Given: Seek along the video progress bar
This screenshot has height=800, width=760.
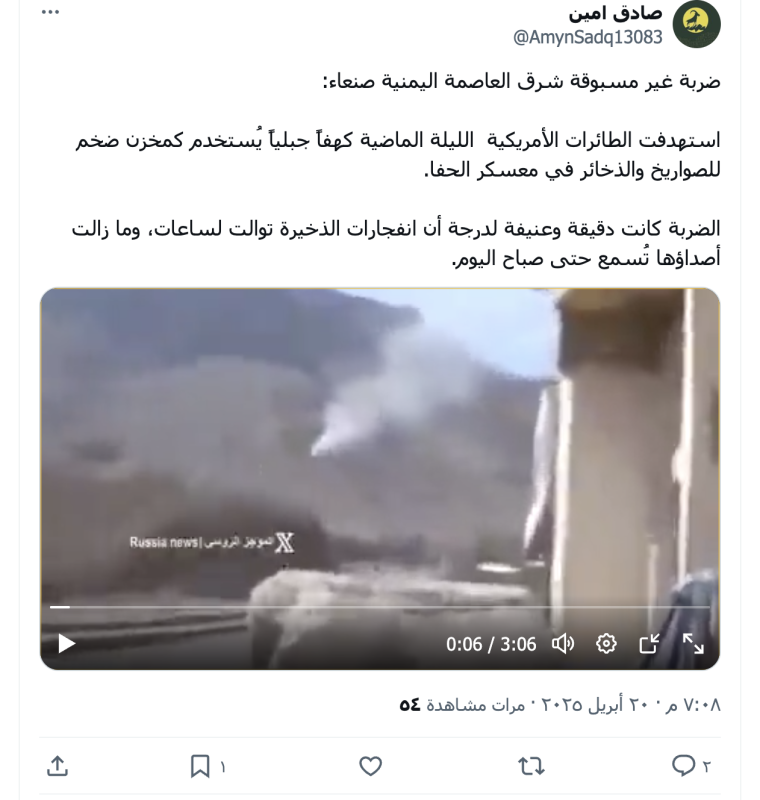Looking at the screenshot, I should (380, 607).
